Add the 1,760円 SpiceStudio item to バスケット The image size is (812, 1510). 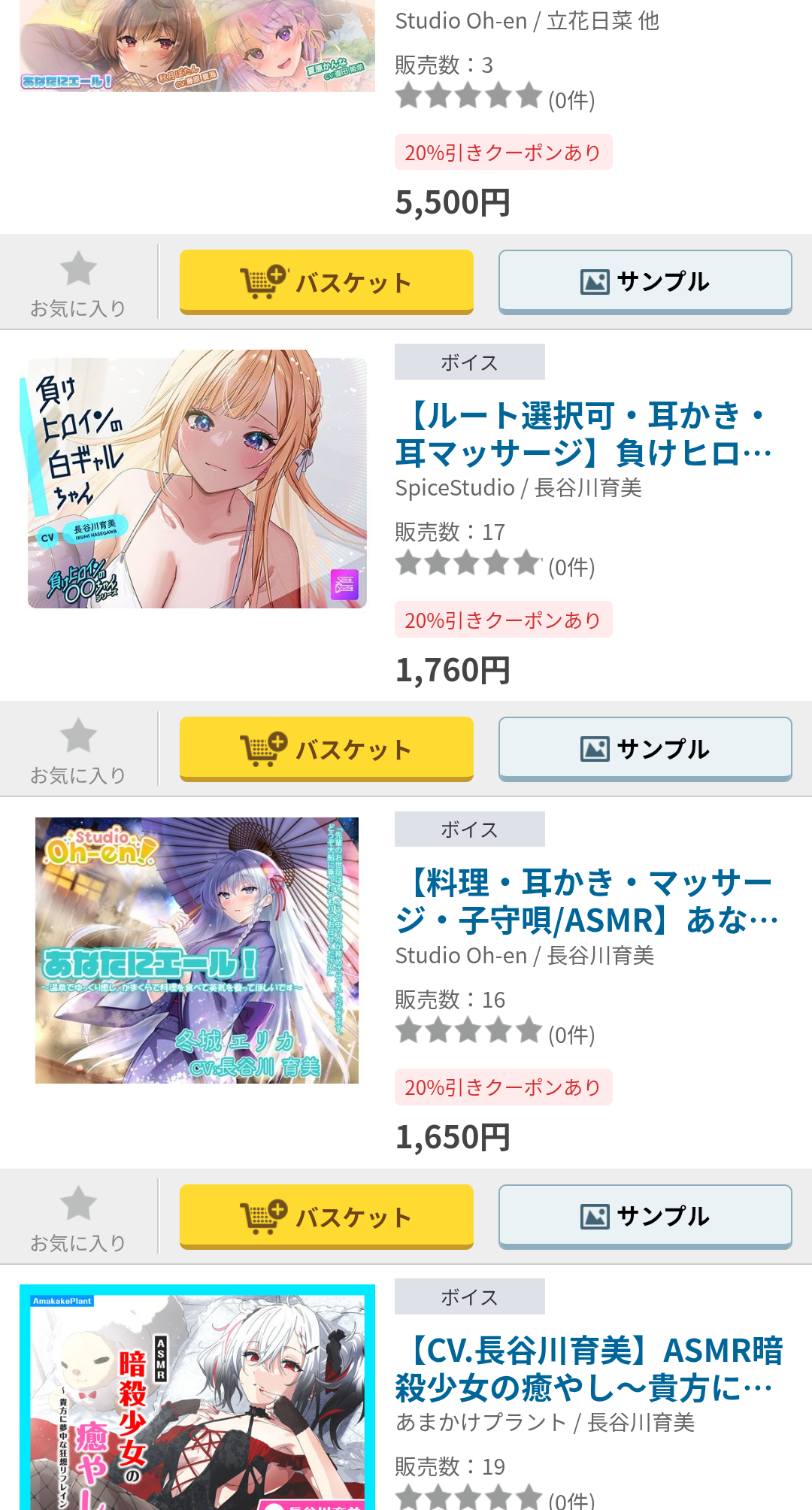click(326, 749)
